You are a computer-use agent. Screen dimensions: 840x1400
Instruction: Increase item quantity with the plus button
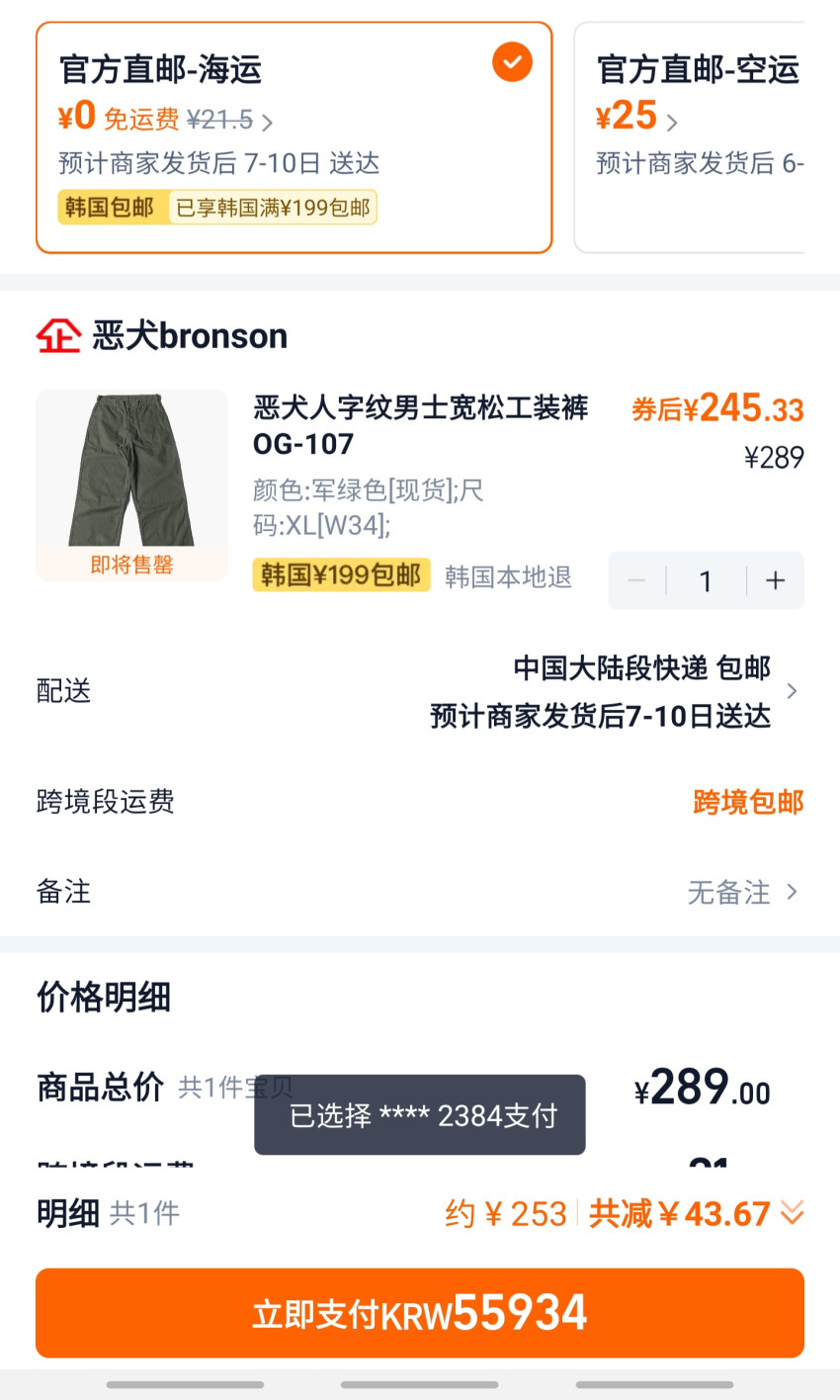tap(776, 580)
